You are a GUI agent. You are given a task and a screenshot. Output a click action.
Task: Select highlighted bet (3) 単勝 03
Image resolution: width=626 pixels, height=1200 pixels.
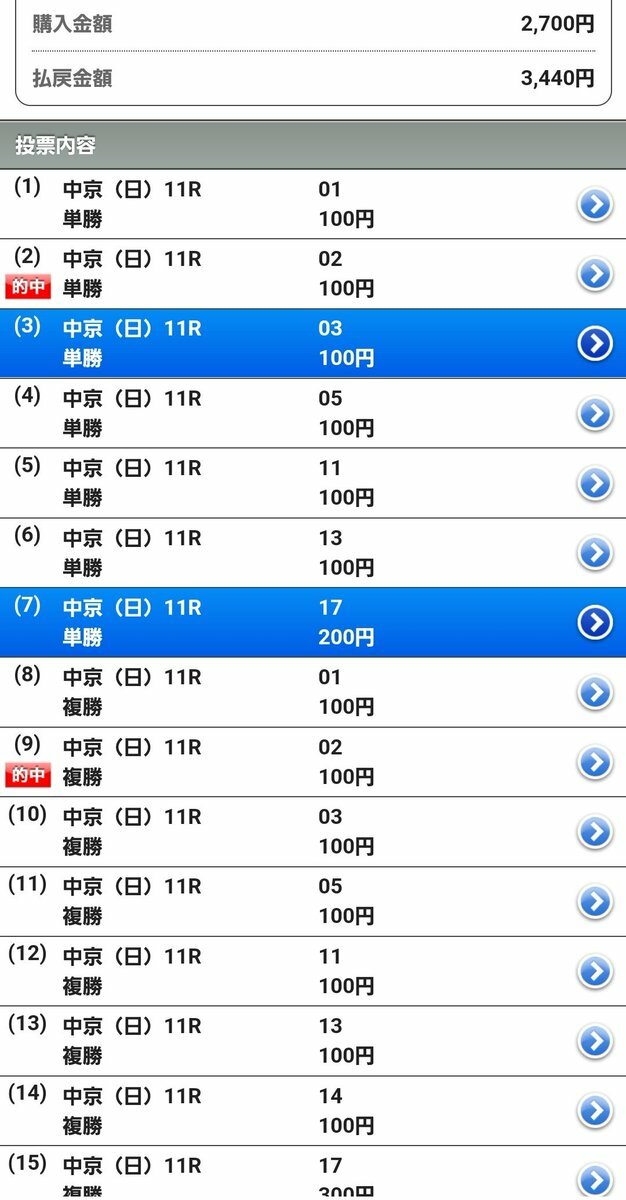coord(313,343)
